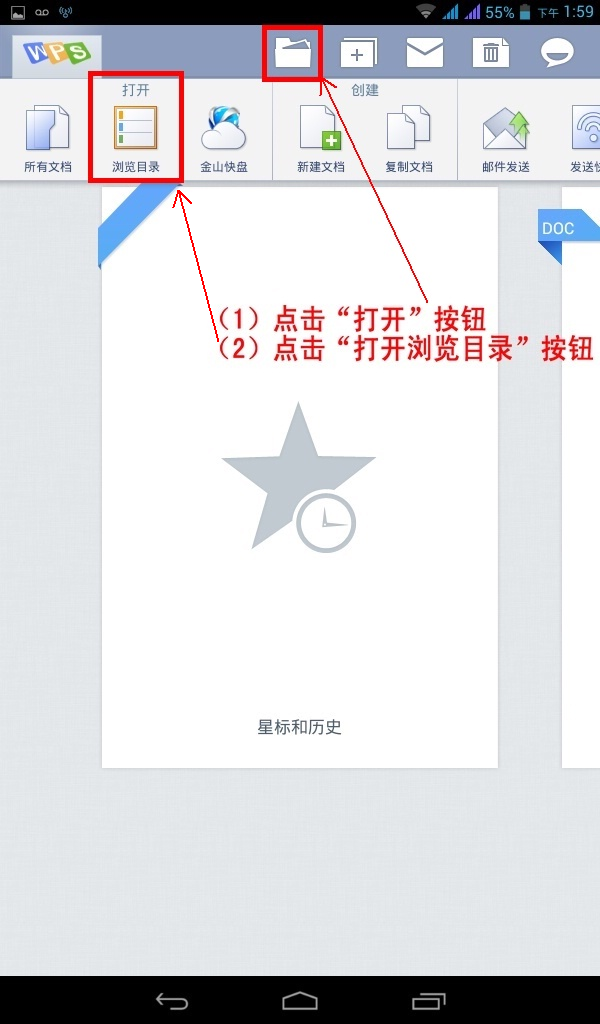Viewport: 600px width, 1024px height.
Task: Choose 复制文档 to copy a document
Action: coord(408,138)
